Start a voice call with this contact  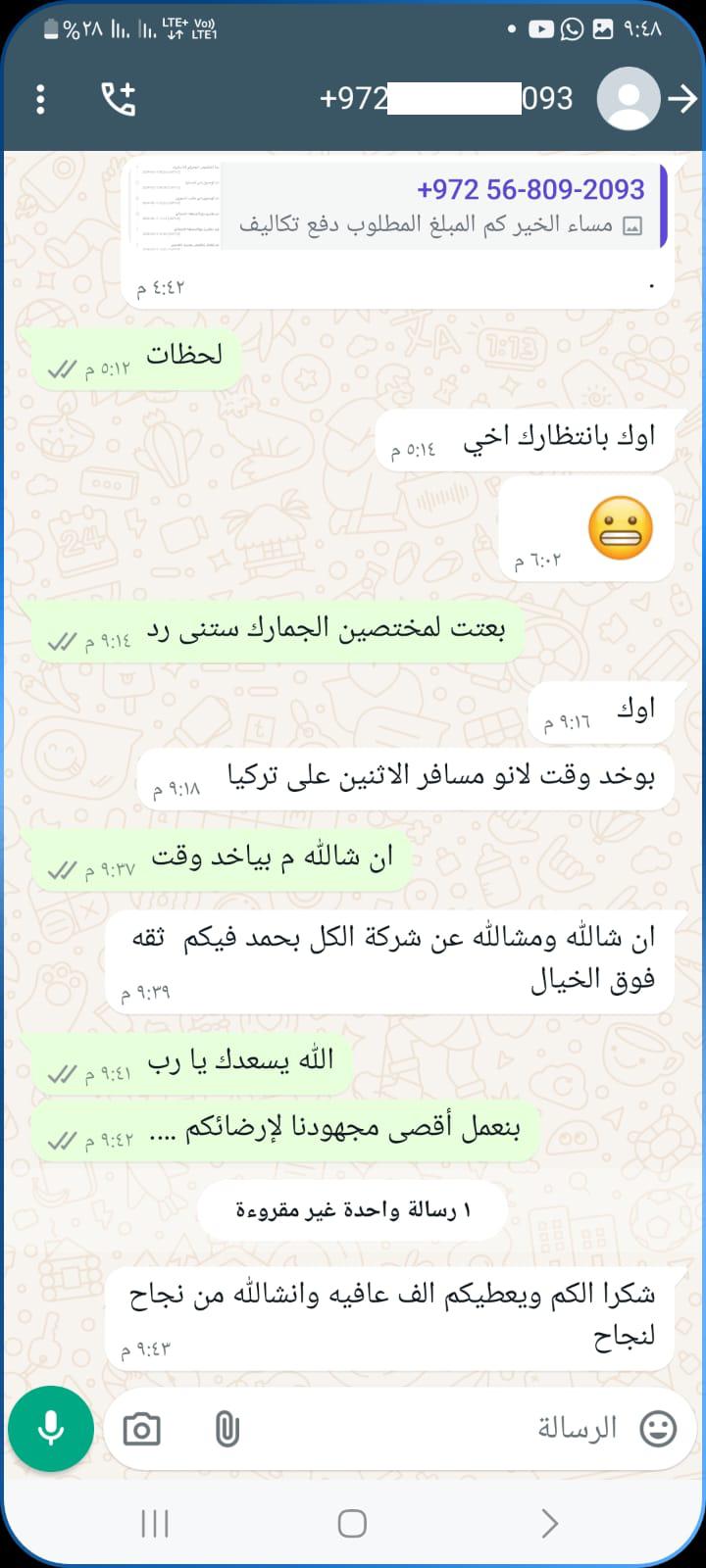pyautogui.click(x=119, y=98)
